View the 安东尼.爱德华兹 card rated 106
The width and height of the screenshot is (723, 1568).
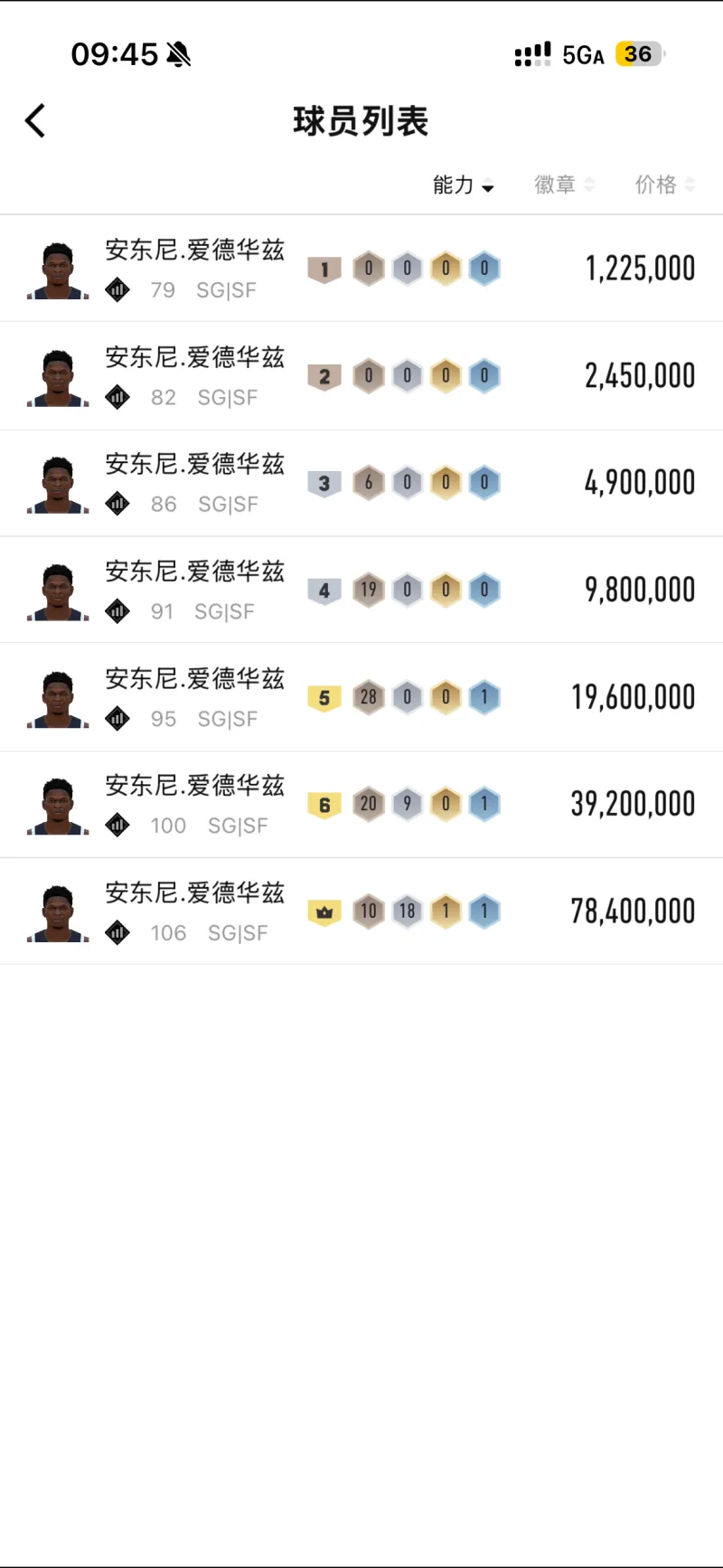361,911
